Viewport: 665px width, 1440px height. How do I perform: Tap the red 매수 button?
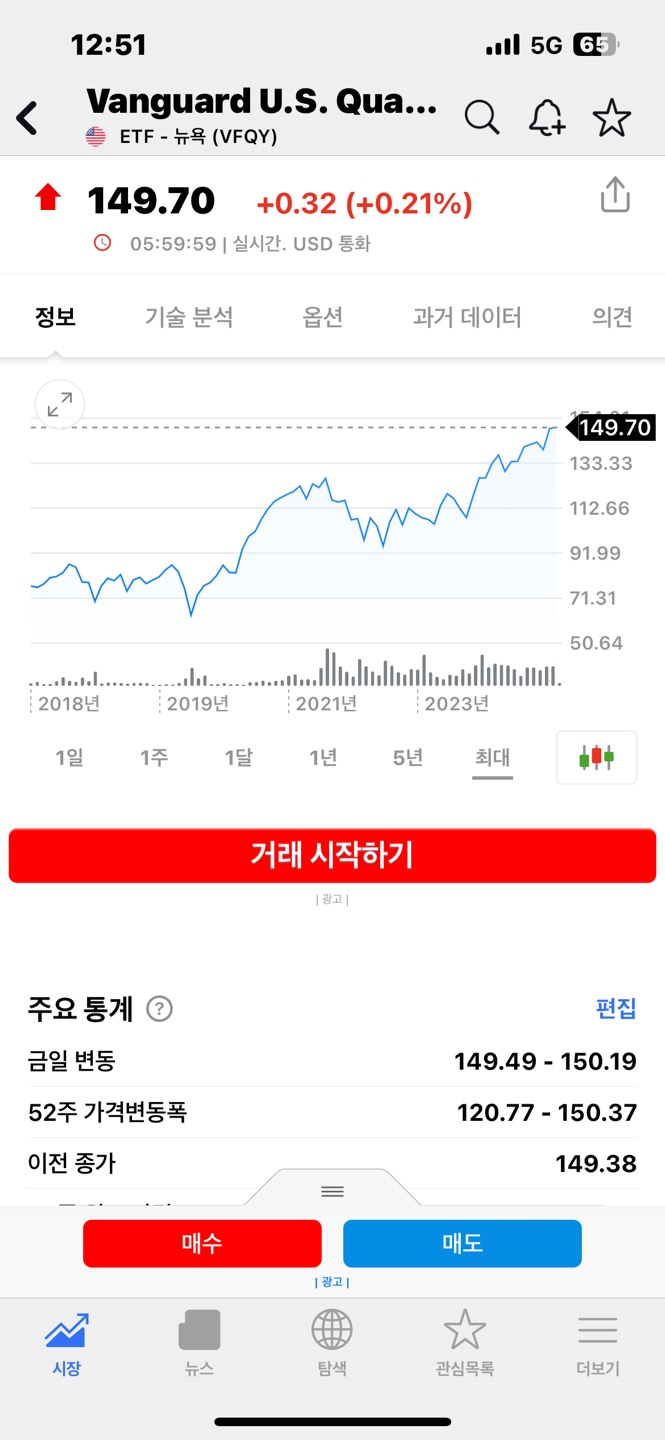[x=202, y=1244]
